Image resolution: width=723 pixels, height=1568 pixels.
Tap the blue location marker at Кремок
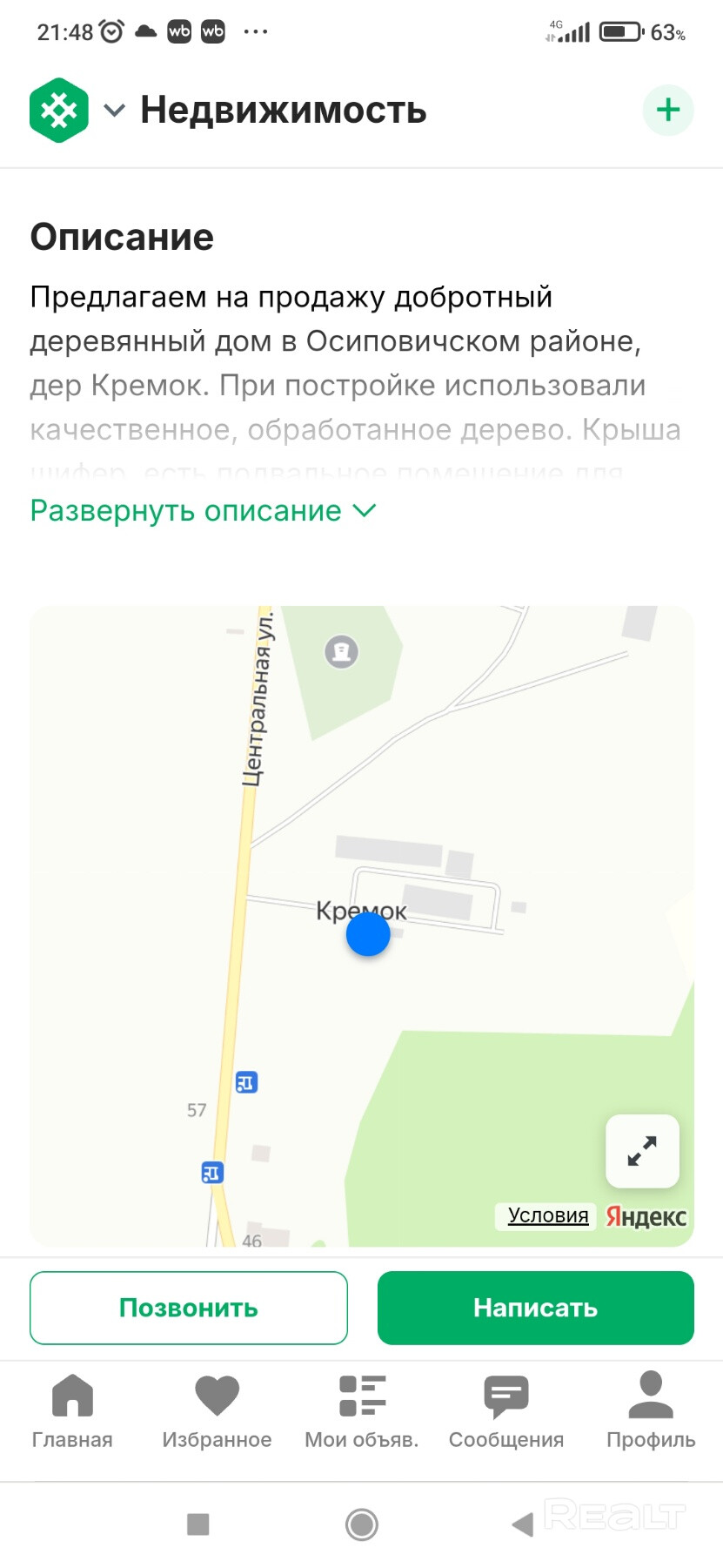(x=368, y=935)
